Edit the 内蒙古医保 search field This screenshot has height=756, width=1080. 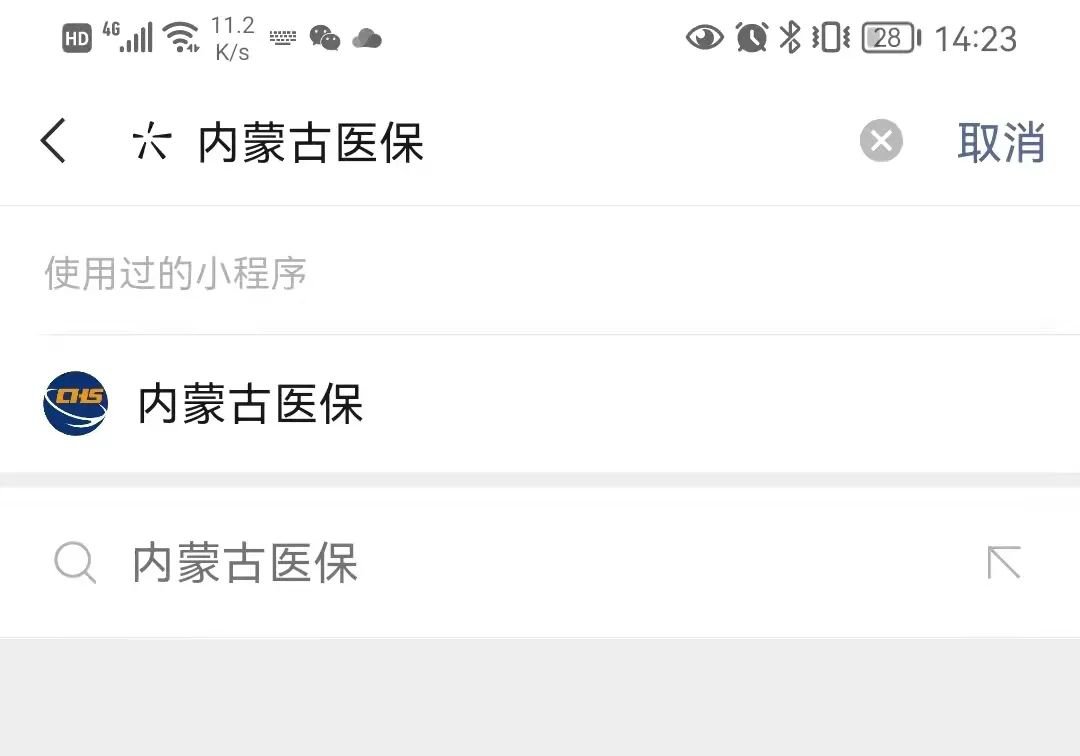[500, 142]
